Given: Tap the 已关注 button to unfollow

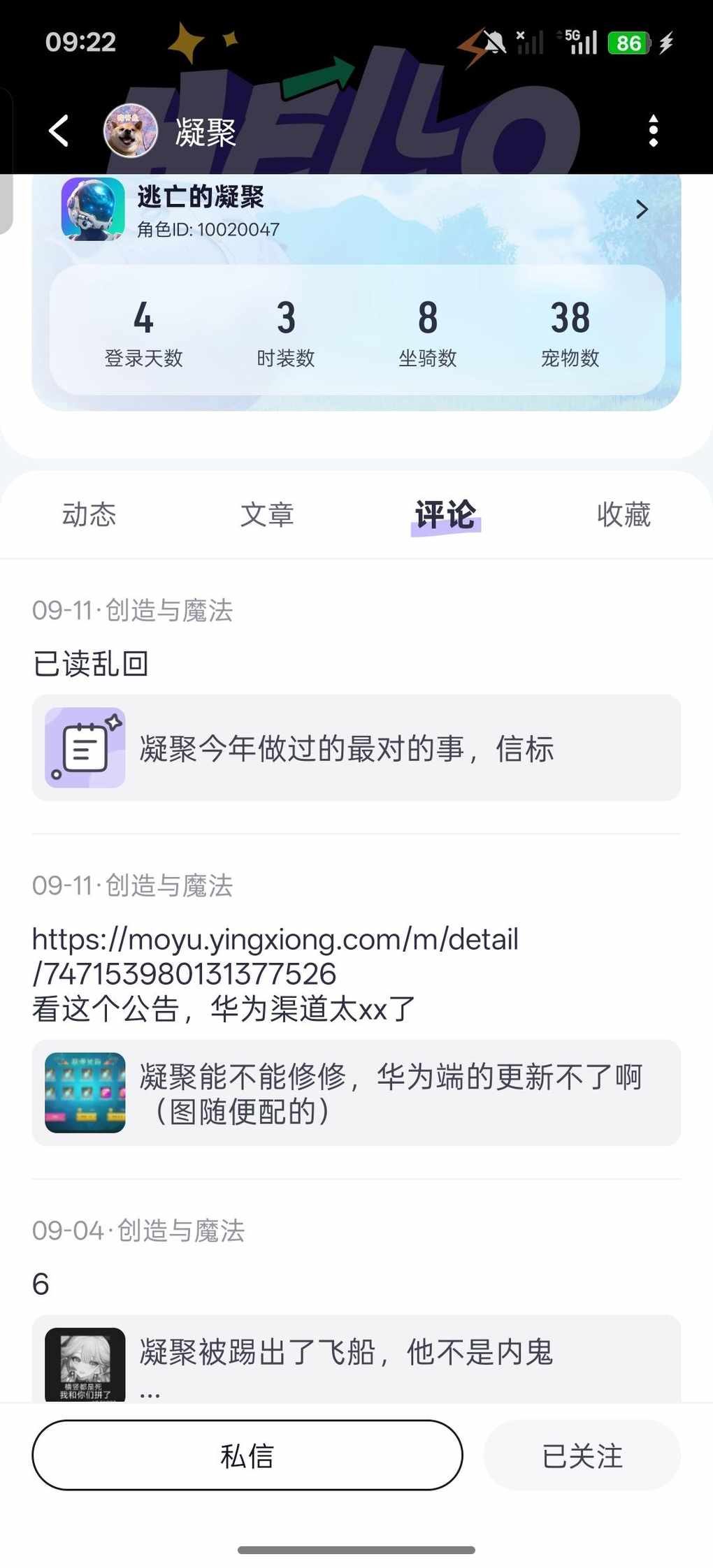Looking at the screenshot, I should pyautogui.click(x=582, y=1456).
